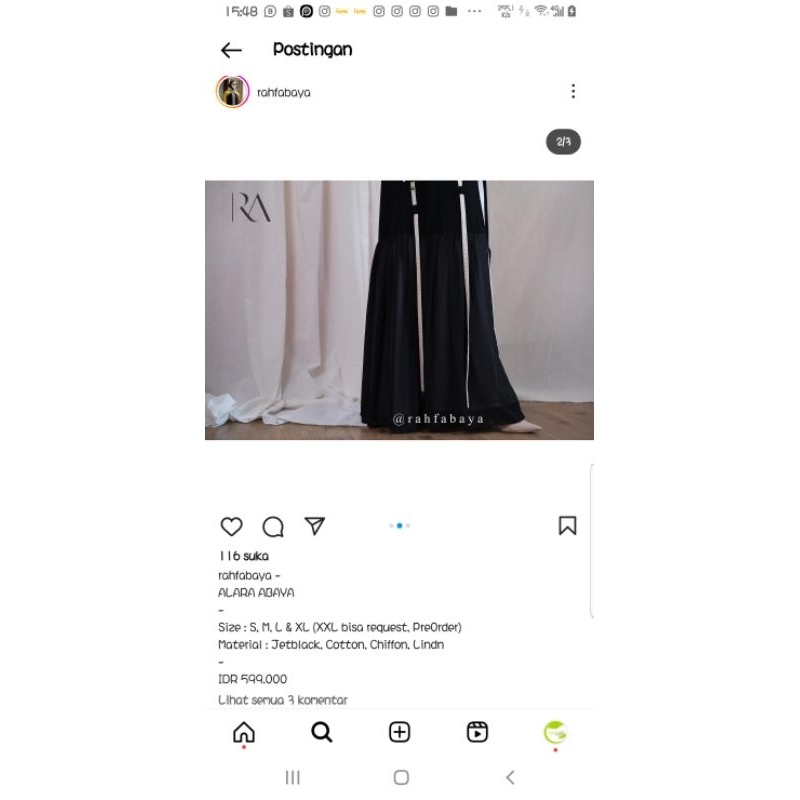800x800 pixels.
Task: View the 116 suka likes list
Action: coord(244,556)
